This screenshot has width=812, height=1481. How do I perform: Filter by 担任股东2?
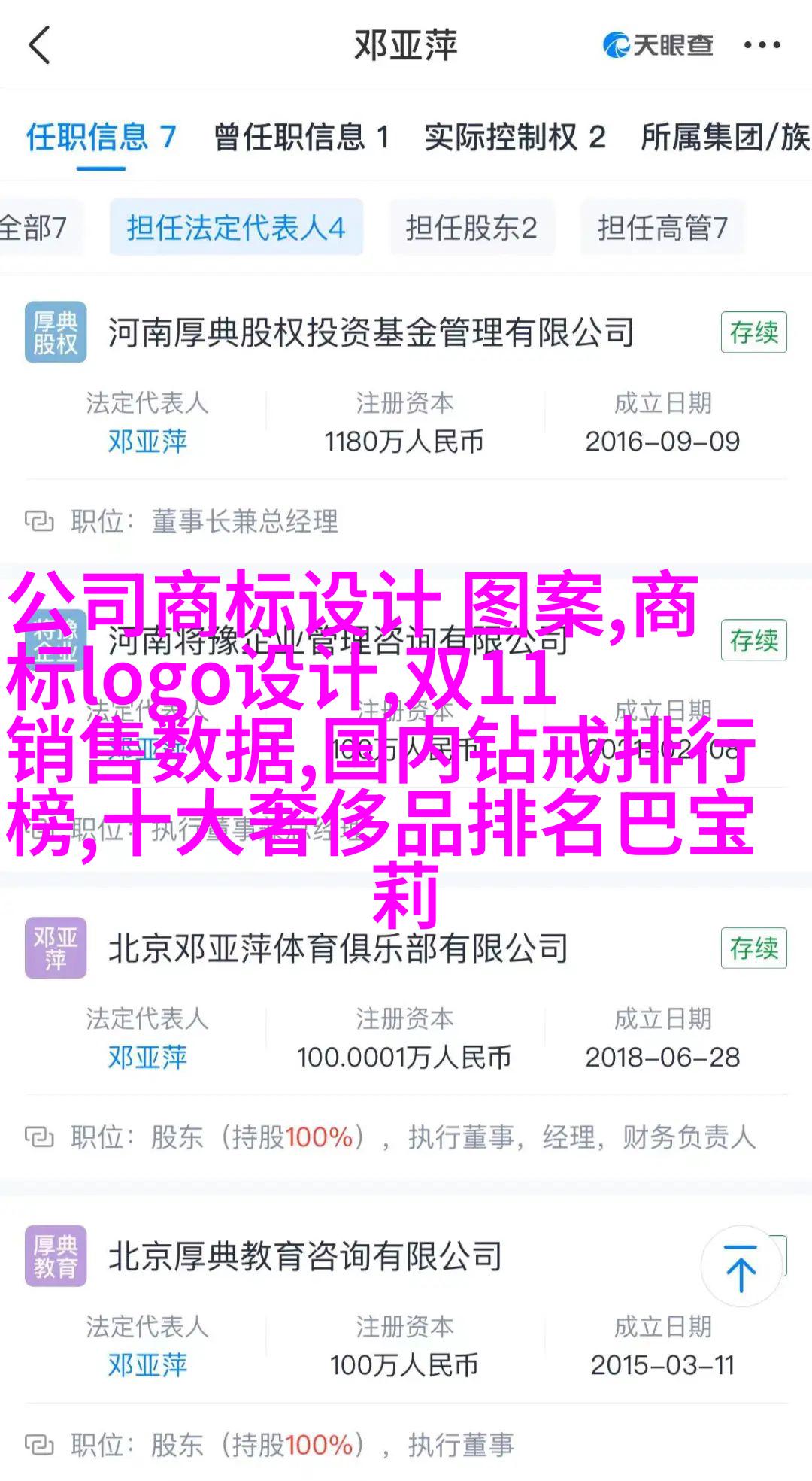coord(471,227)
